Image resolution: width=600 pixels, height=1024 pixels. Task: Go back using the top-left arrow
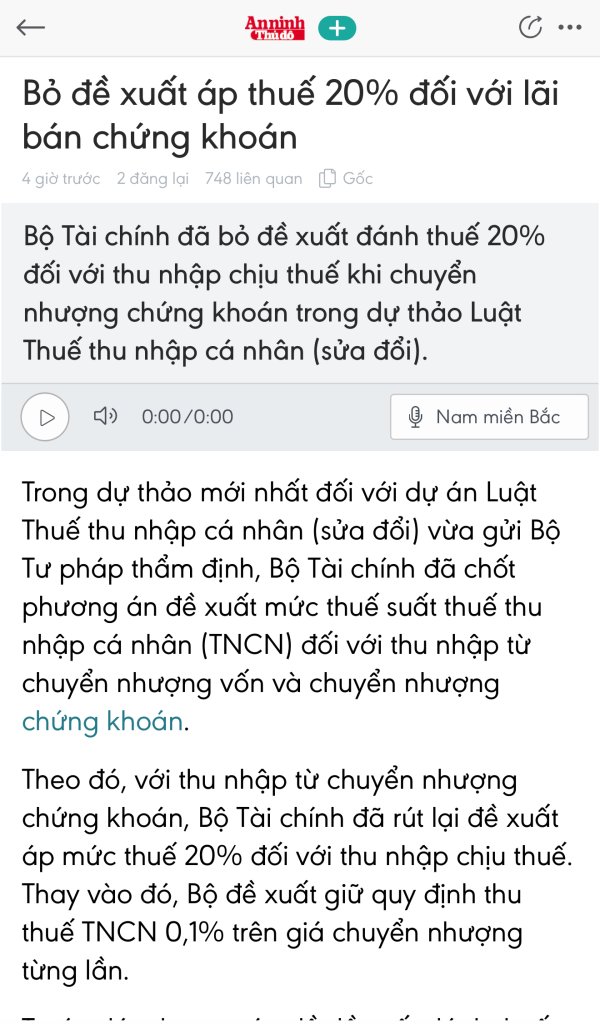point(31,27)
